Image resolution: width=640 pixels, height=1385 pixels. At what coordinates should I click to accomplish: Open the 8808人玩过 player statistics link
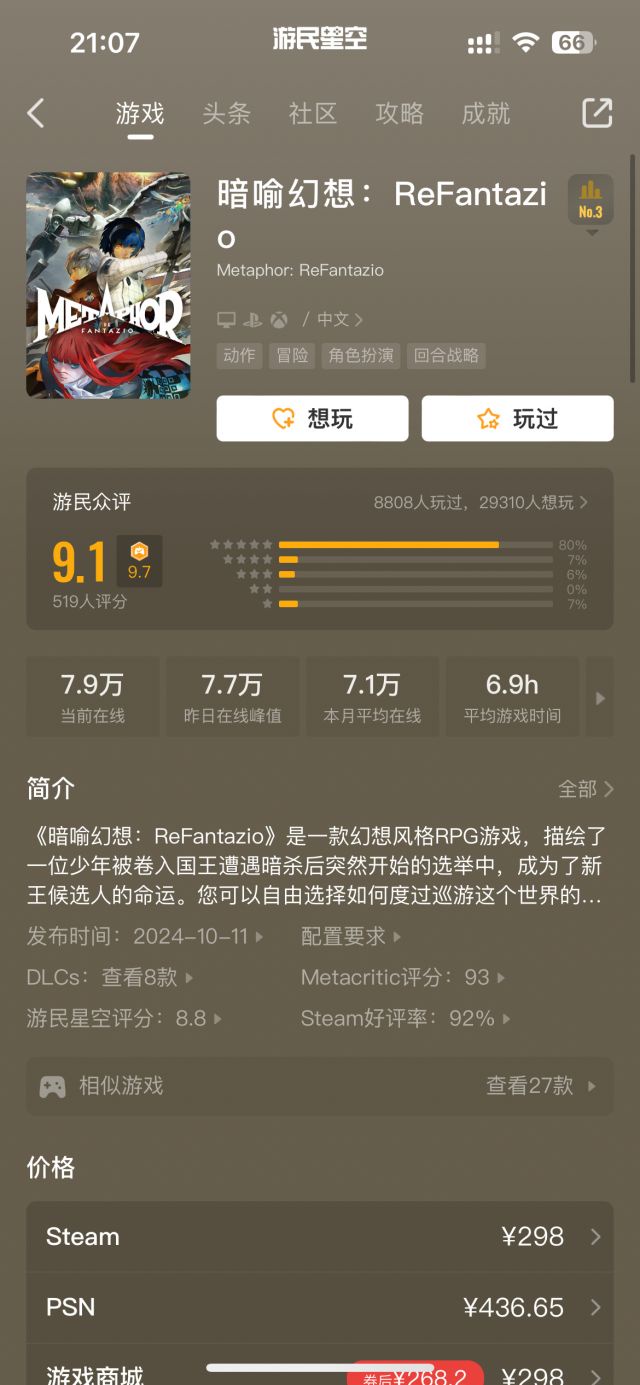tap(480, 502)
